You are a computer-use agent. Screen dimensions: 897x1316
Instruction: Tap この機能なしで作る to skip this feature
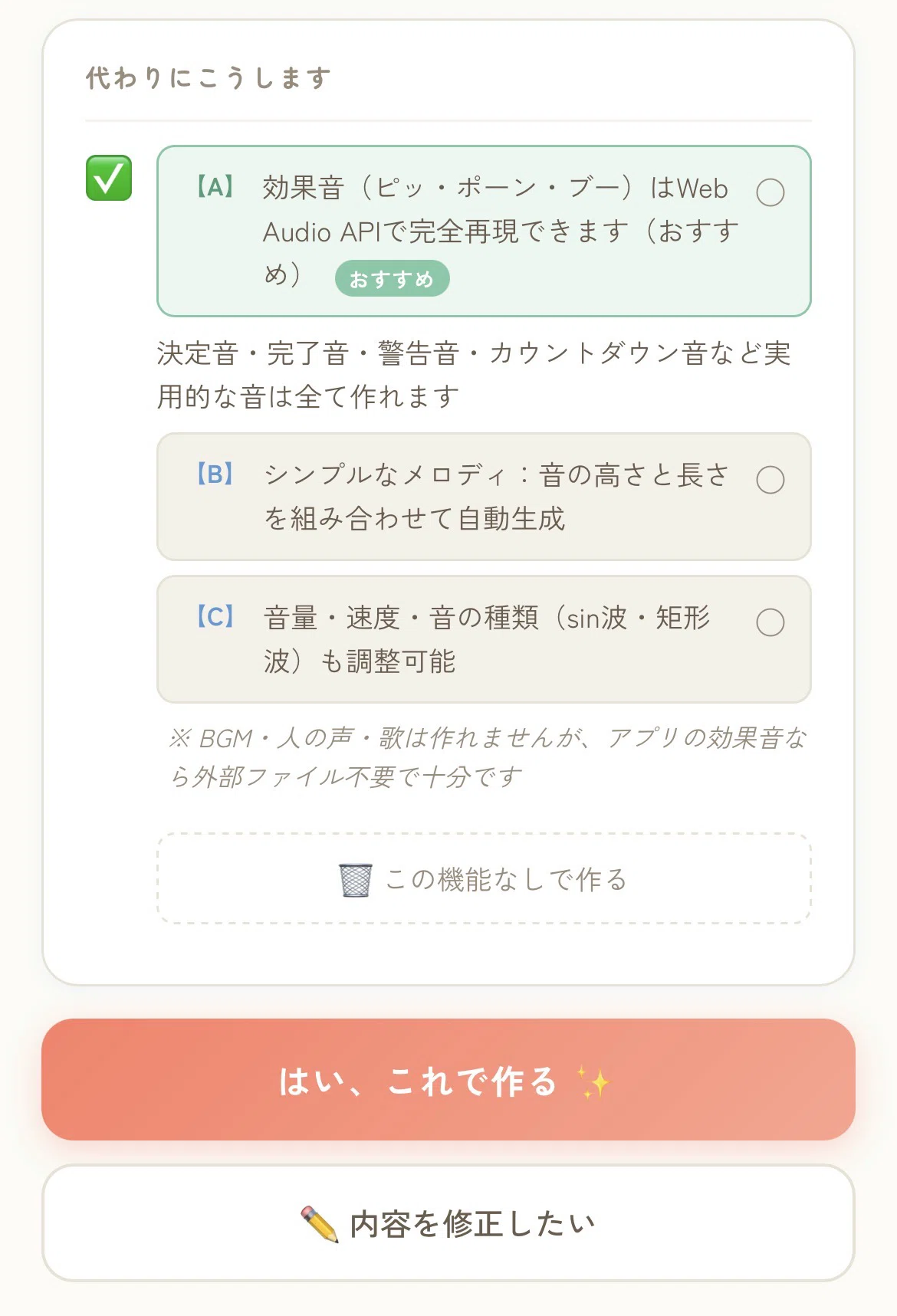(484, 878)
